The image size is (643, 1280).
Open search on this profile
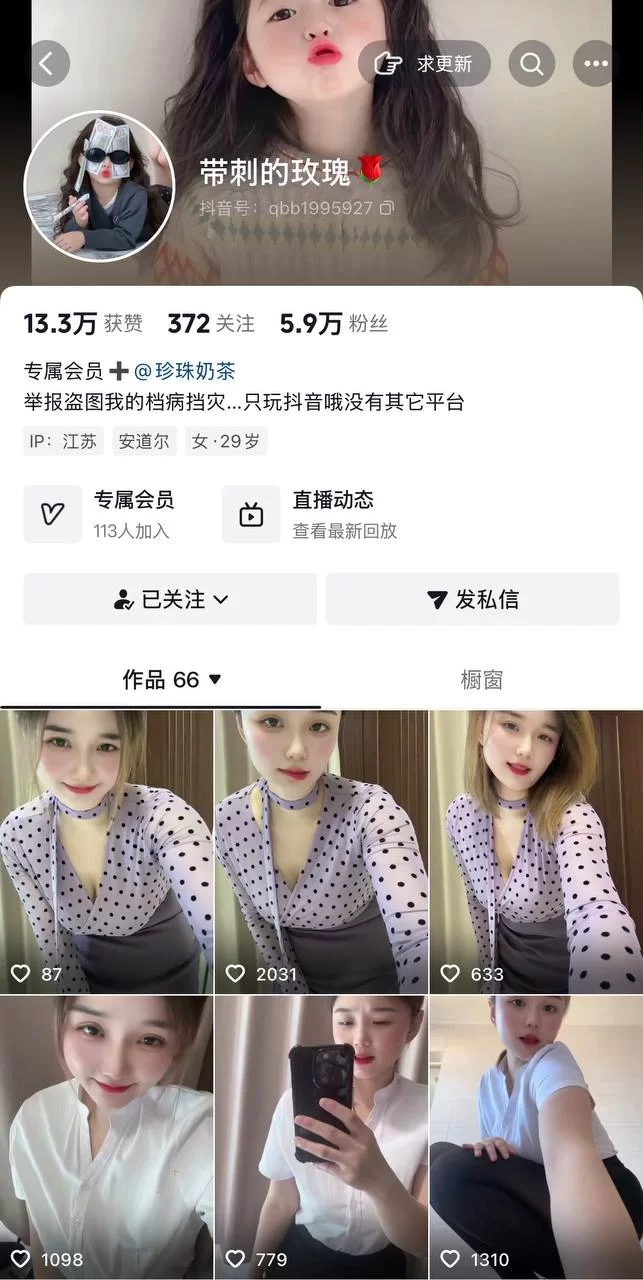click(532, 64)
